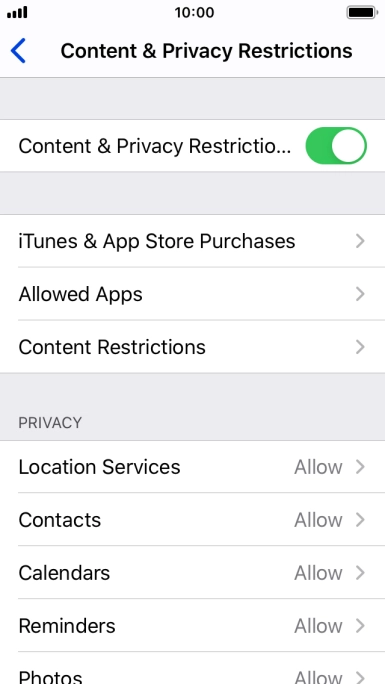The image size is (385, 684).
Task: Select the Calendars row
Action: [192, 572]
